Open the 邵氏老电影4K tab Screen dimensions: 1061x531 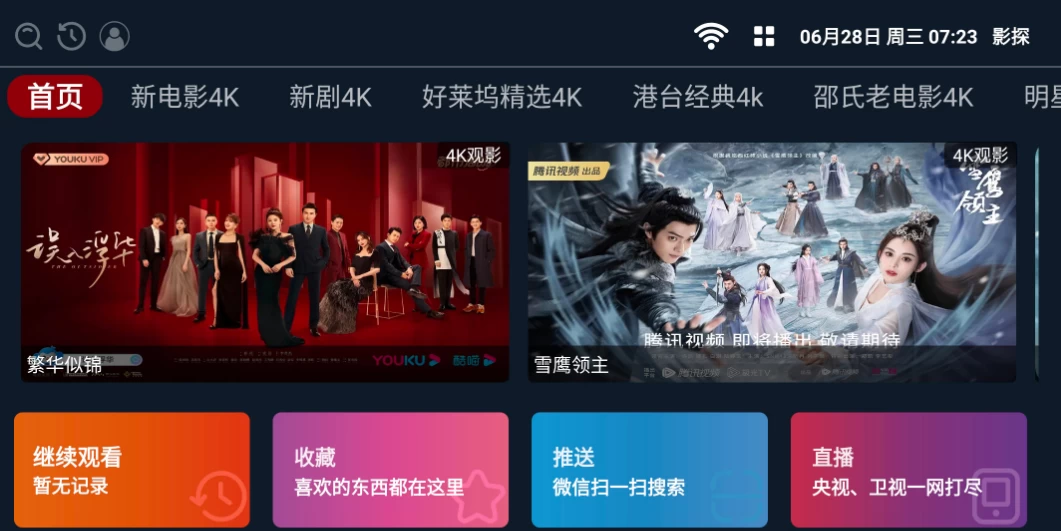pos(893,97)
